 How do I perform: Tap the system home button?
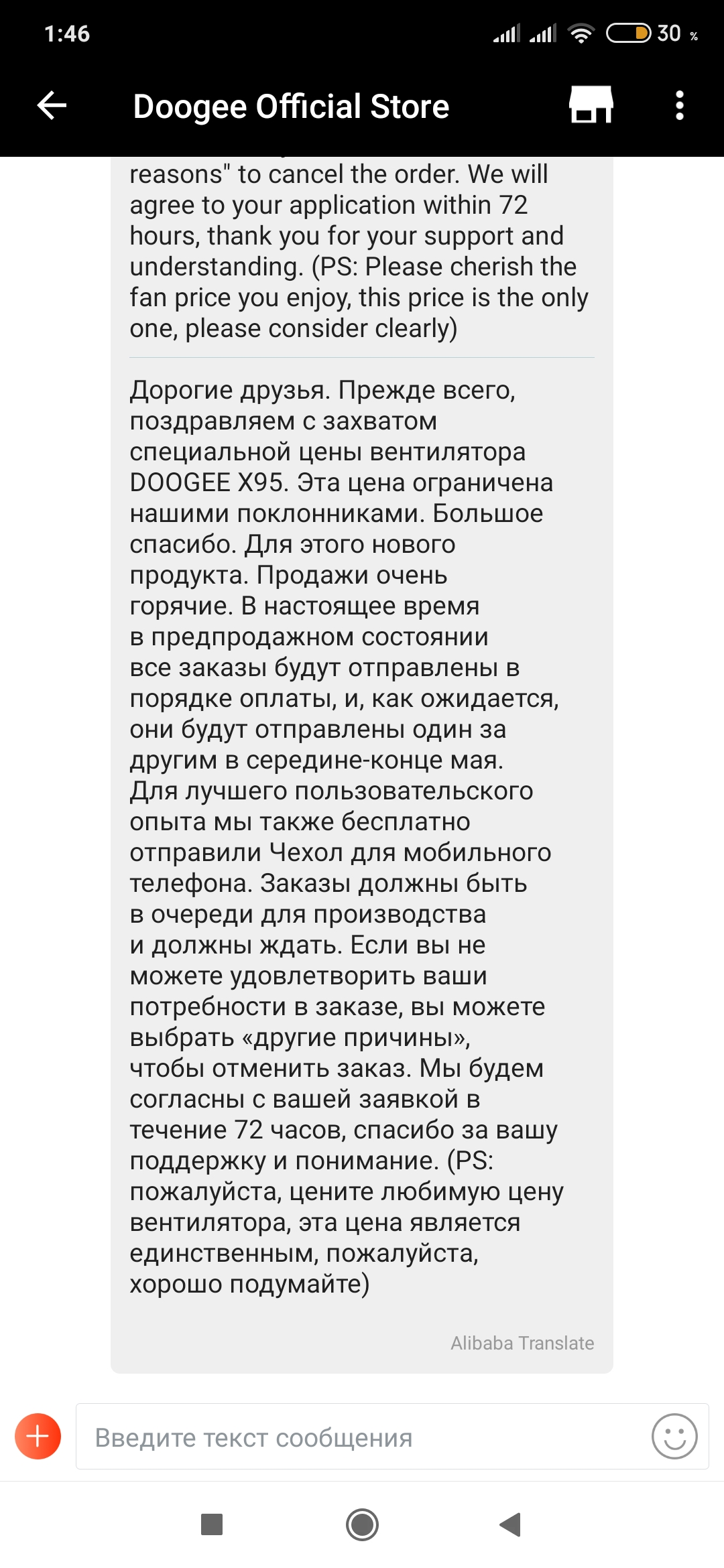tap(362, 1525)
